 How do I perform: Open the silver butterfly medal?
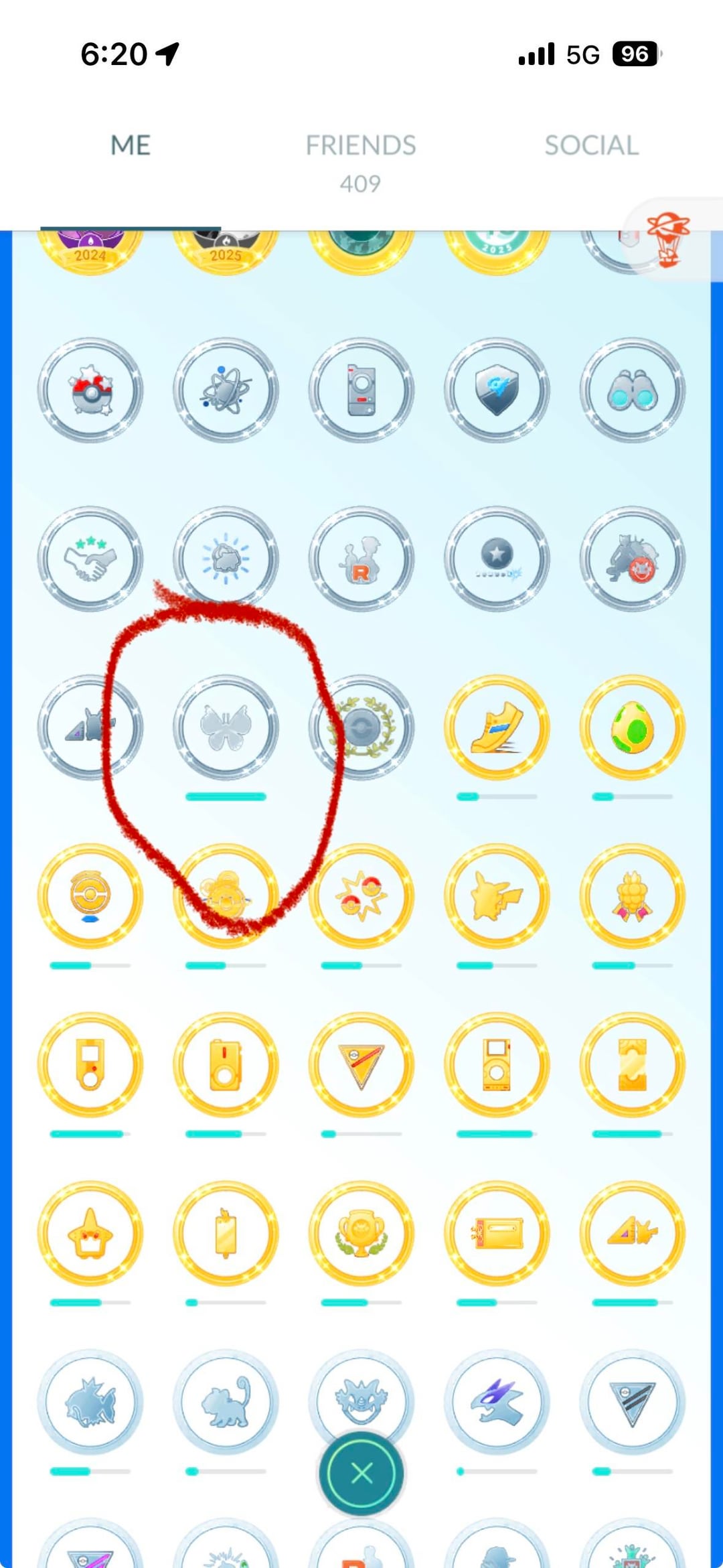[x=226, y=727]
